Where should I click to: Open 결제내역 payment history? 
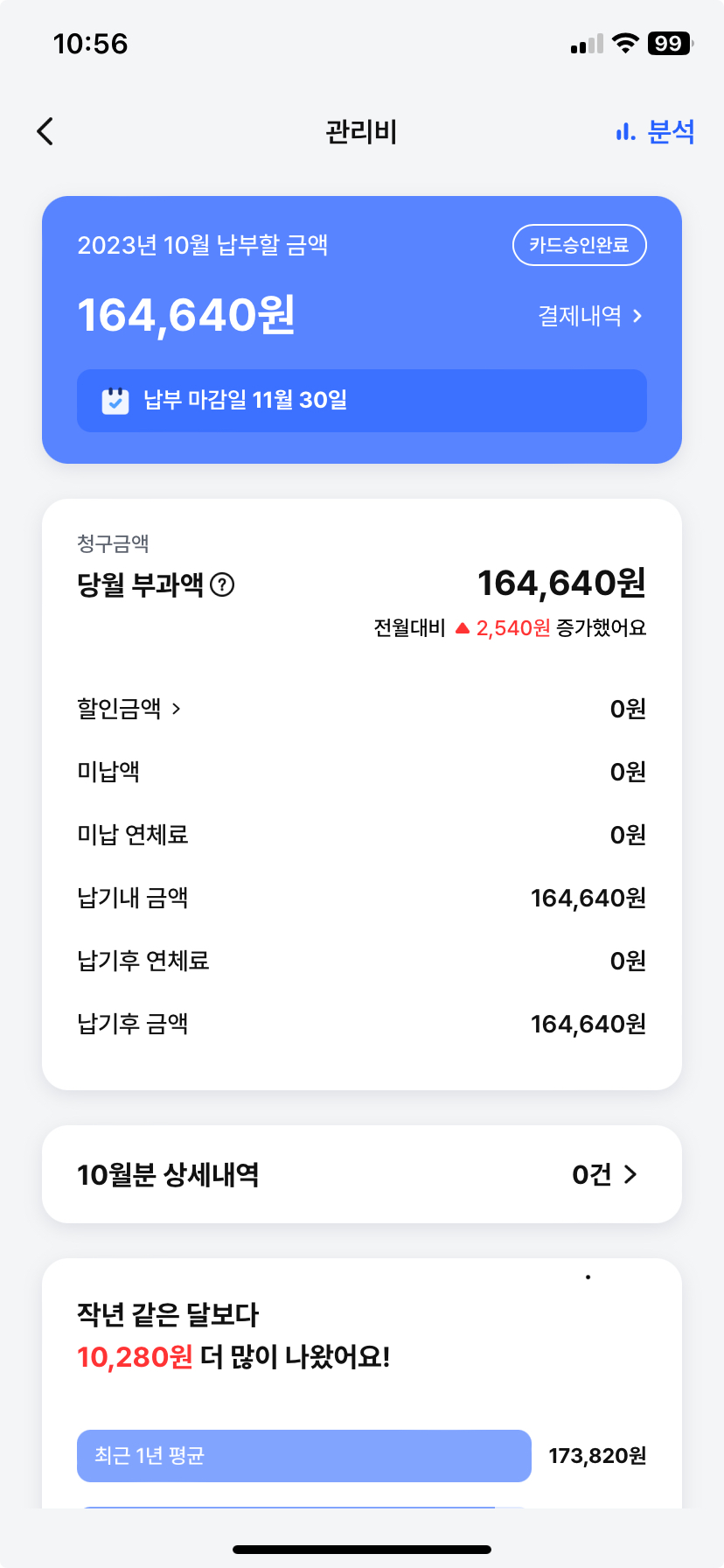(x=590, y=316)
